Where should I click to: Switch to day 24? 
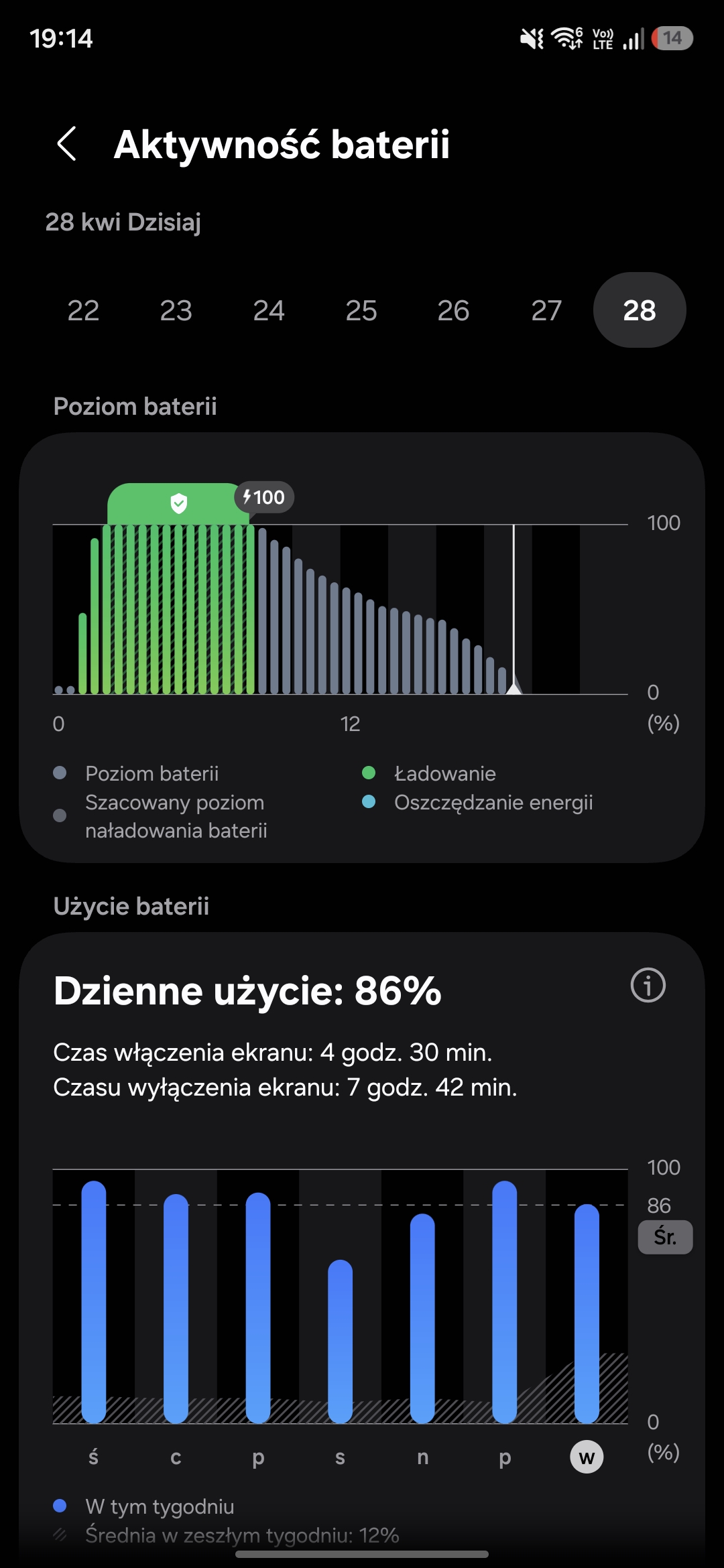tap(269, 310)
